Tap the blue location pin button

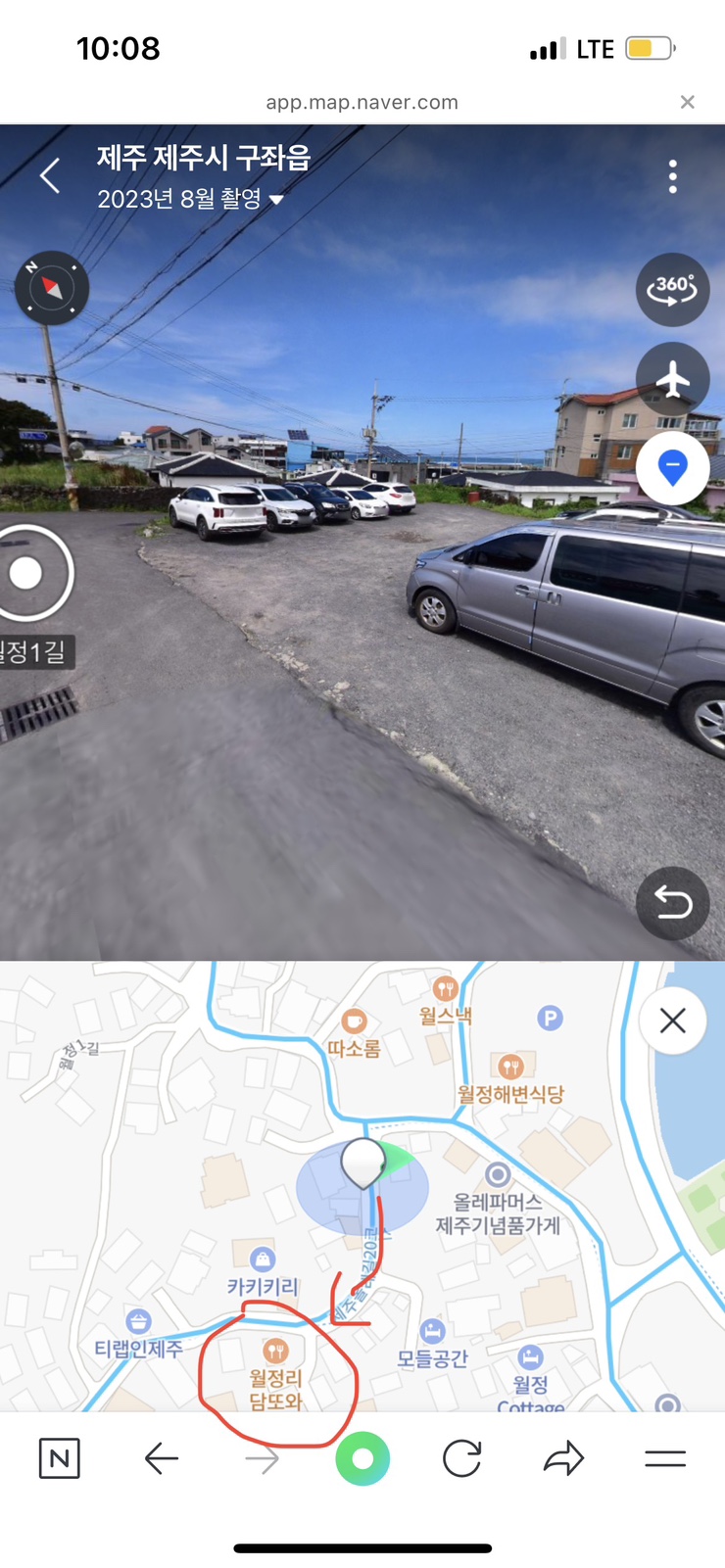[x=672, y=469]
